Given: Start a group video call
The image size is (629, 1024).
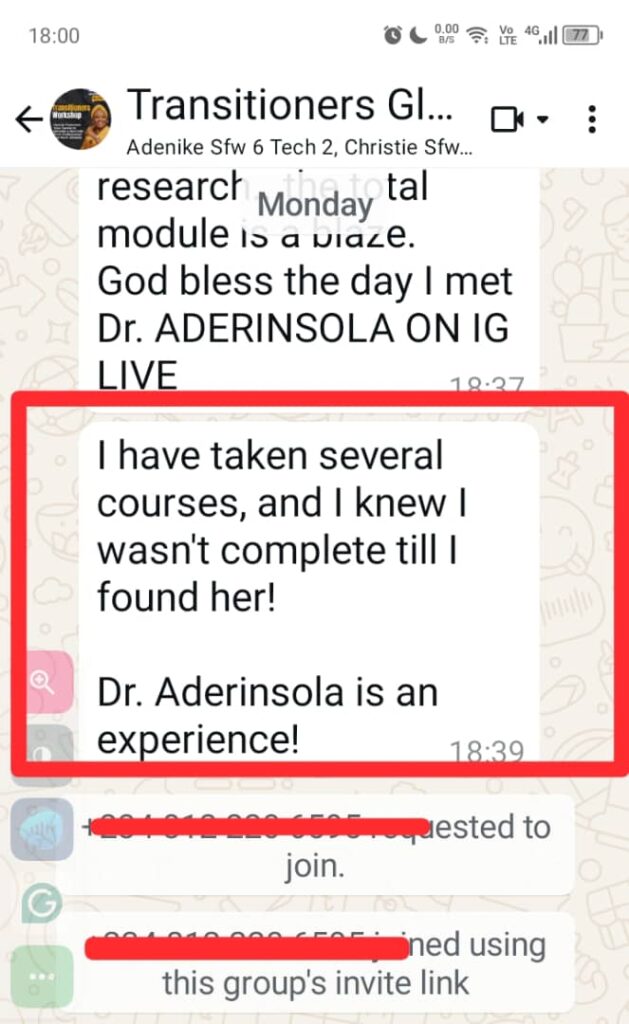Looking at the screenshot, I should 509,120.
